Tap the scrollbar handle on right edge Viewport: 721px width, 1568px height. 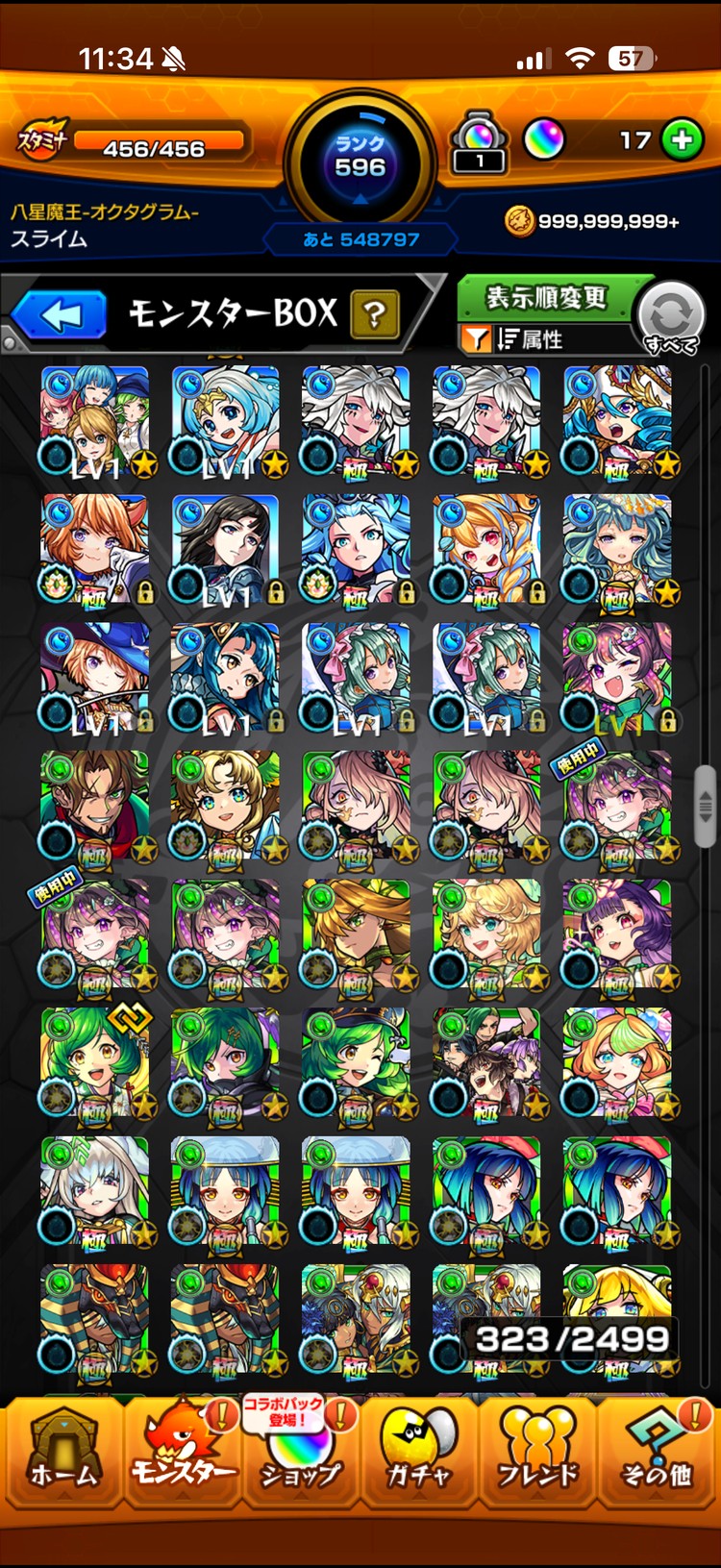[705, 806]
